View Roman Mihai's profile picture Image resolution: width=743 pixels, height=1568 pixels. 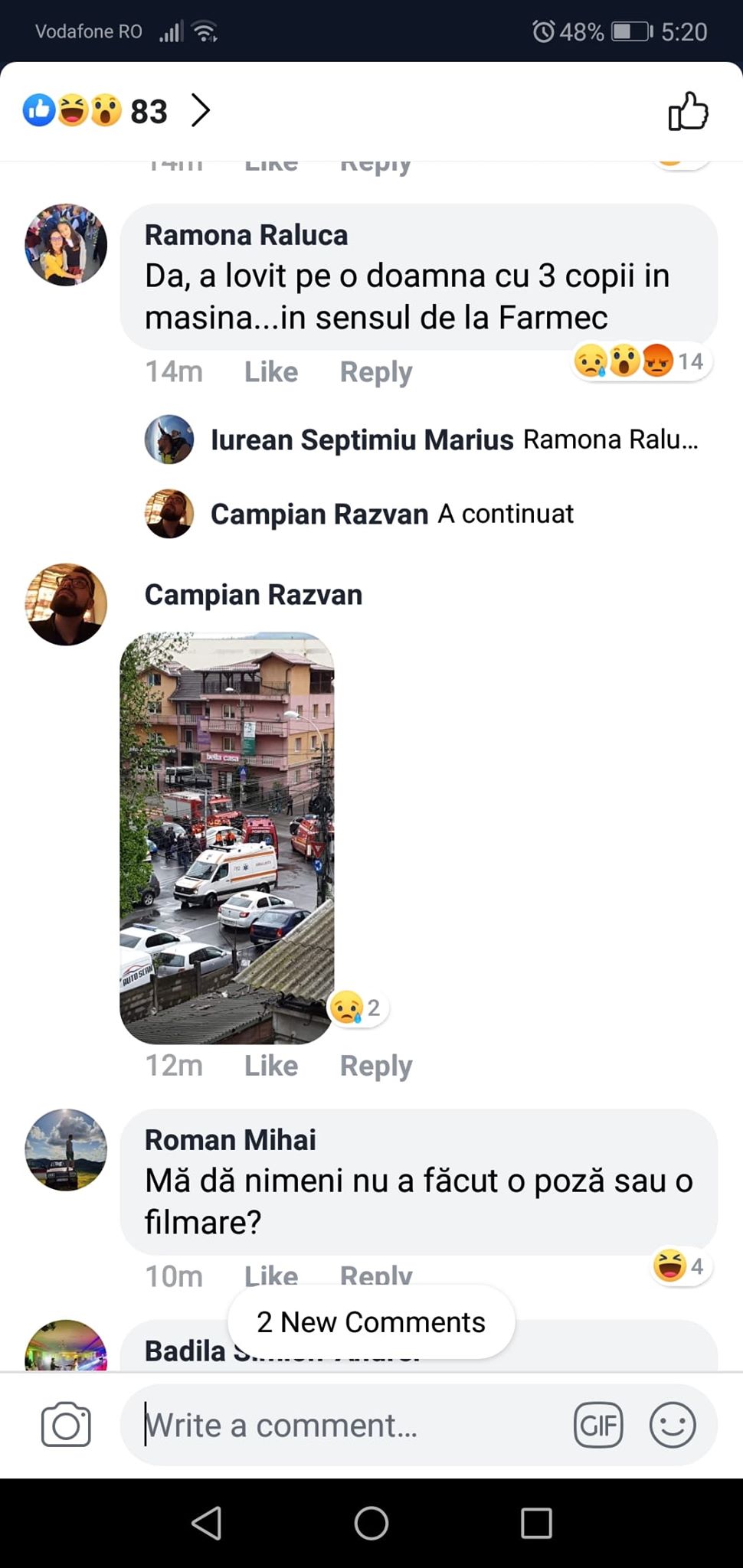point(66,1149)
